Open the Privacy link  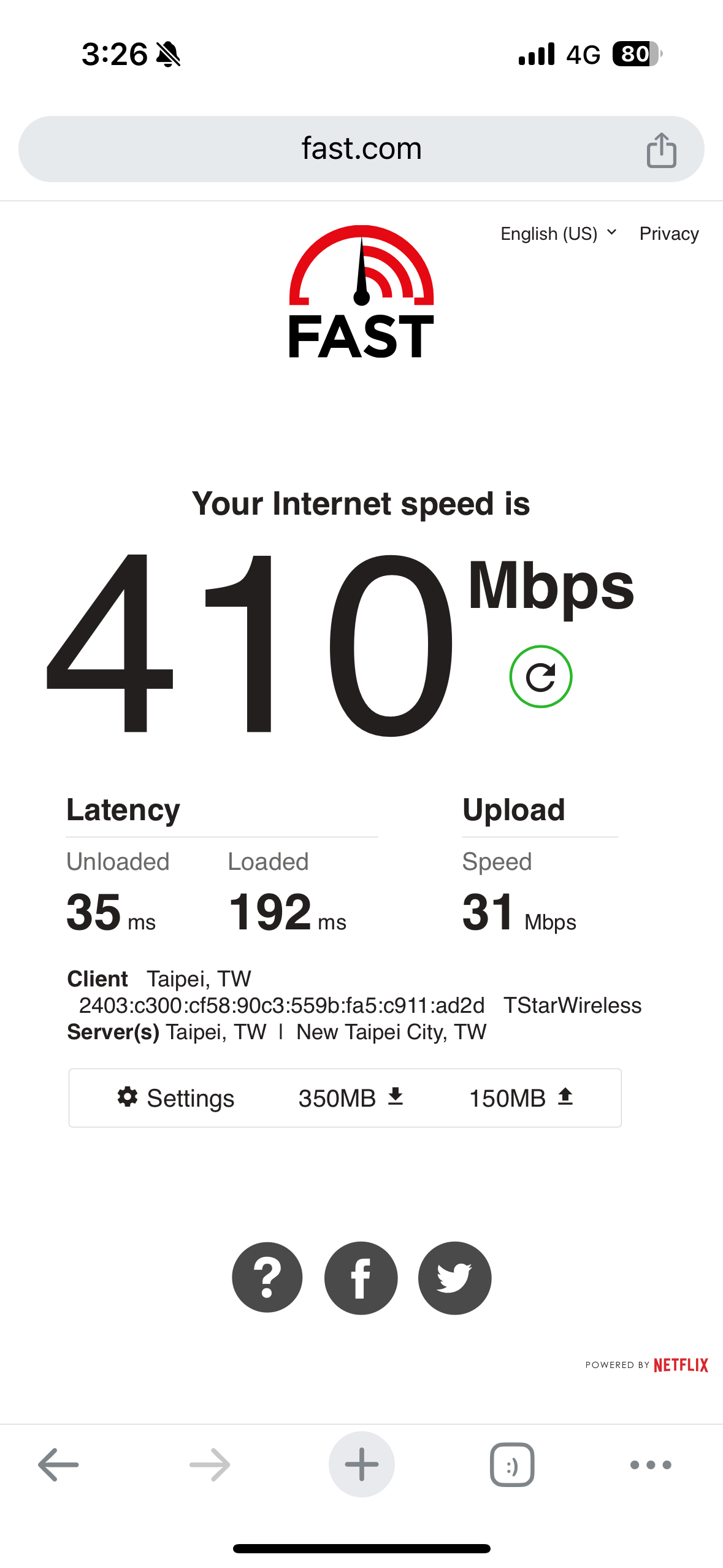pos(669,234)
